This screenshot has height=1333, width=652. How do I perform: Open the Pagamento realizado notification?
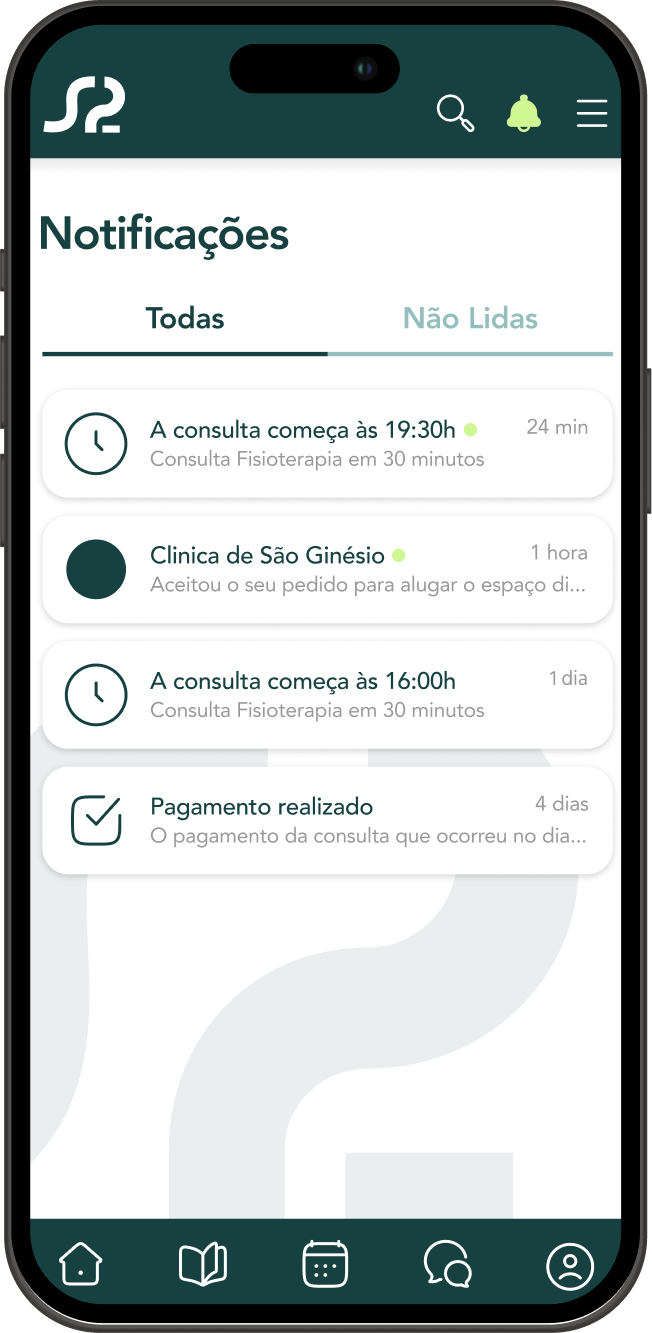(x=327, y=820)
